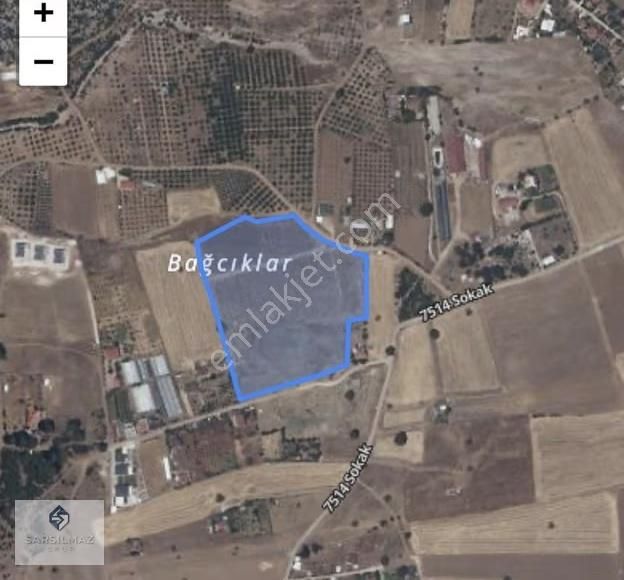The width and height of the screenshot is (624, 580).
Task: Zoom in on the map
Action: (43, 14)
